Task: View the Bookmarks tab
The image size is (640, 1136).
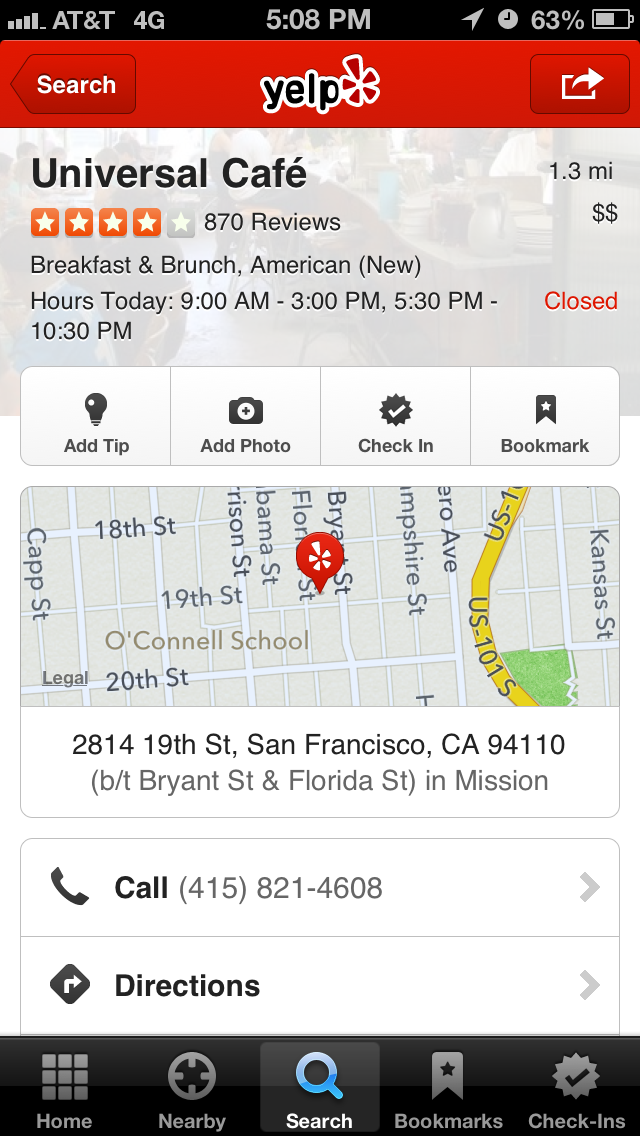Action: pos(448,1088)
